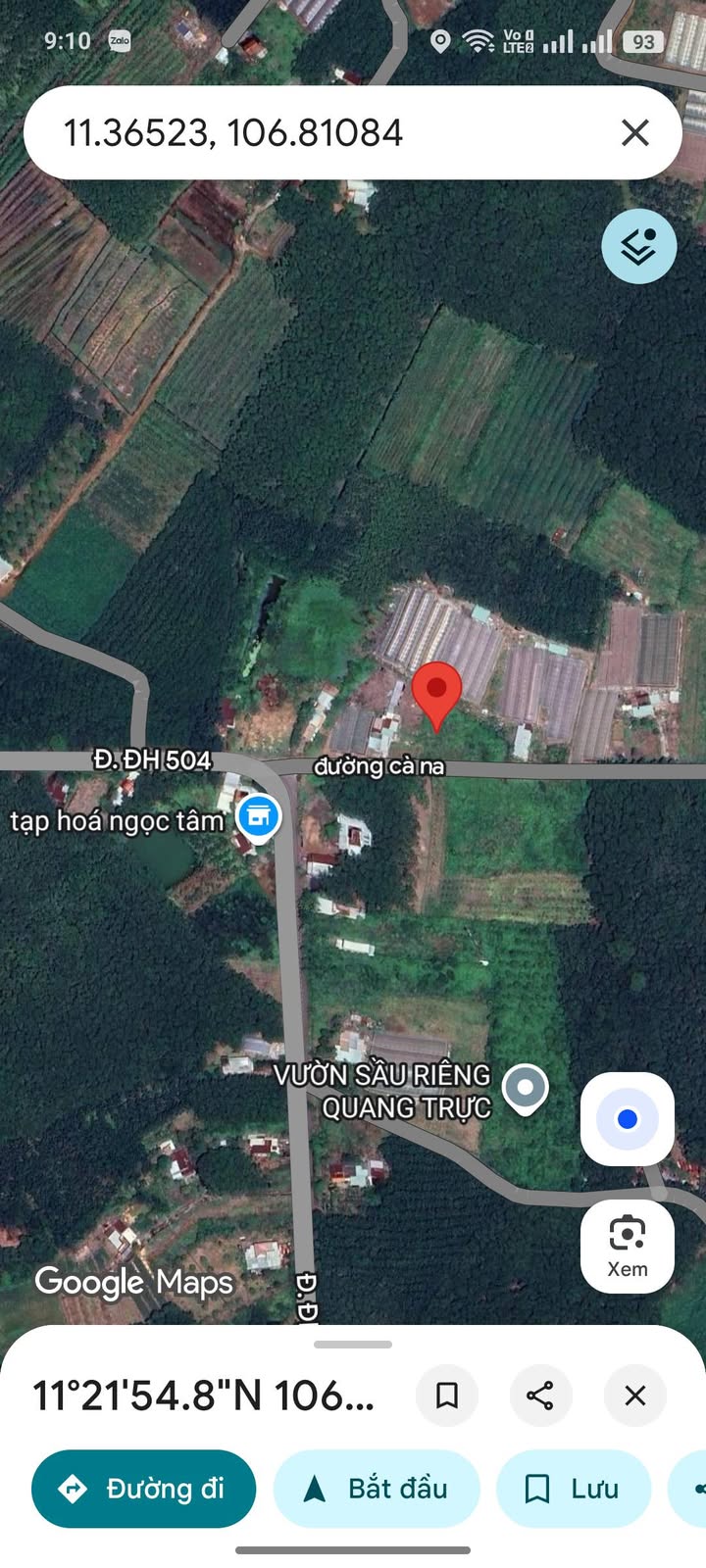Start navigation with Bắt đầu
This screenshot has width=706, height=1568.
point(377,1489)
